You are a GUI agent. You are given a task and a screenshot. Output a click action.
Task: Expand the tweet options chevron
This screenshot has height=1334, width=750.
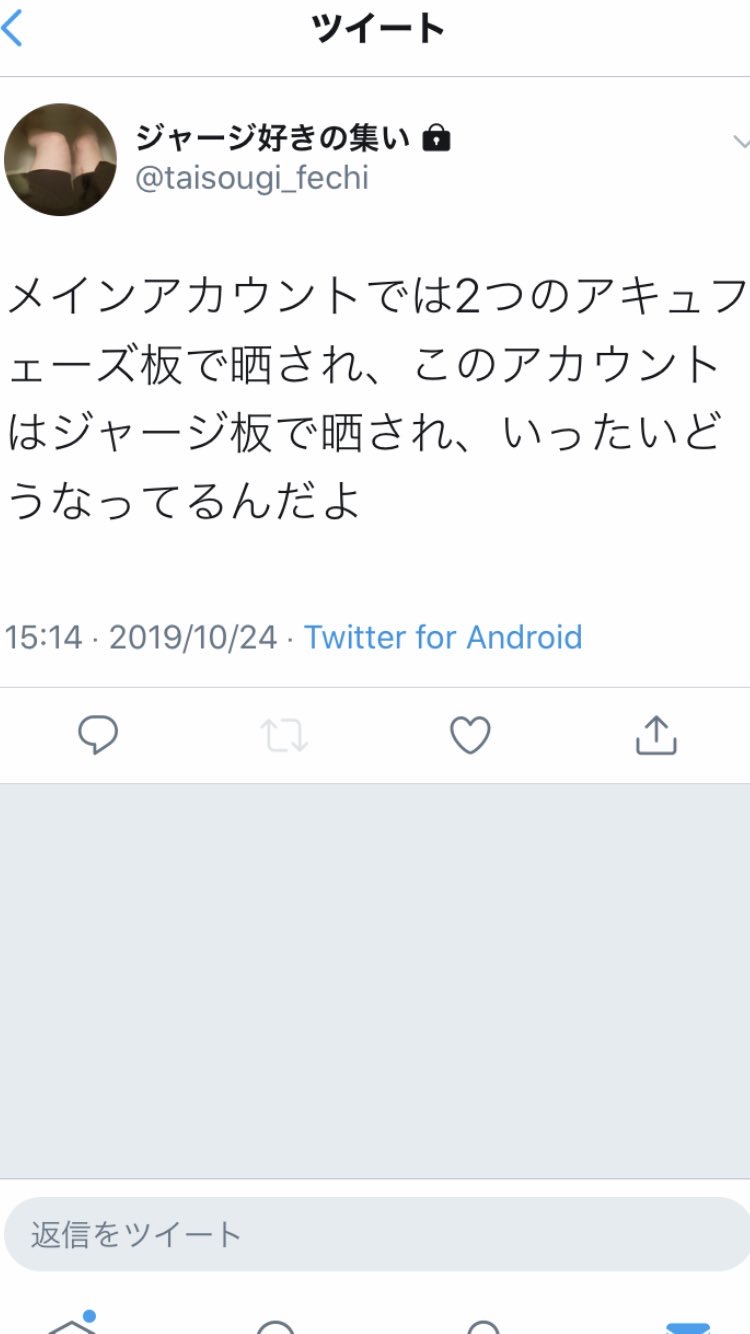pos(740,141)
